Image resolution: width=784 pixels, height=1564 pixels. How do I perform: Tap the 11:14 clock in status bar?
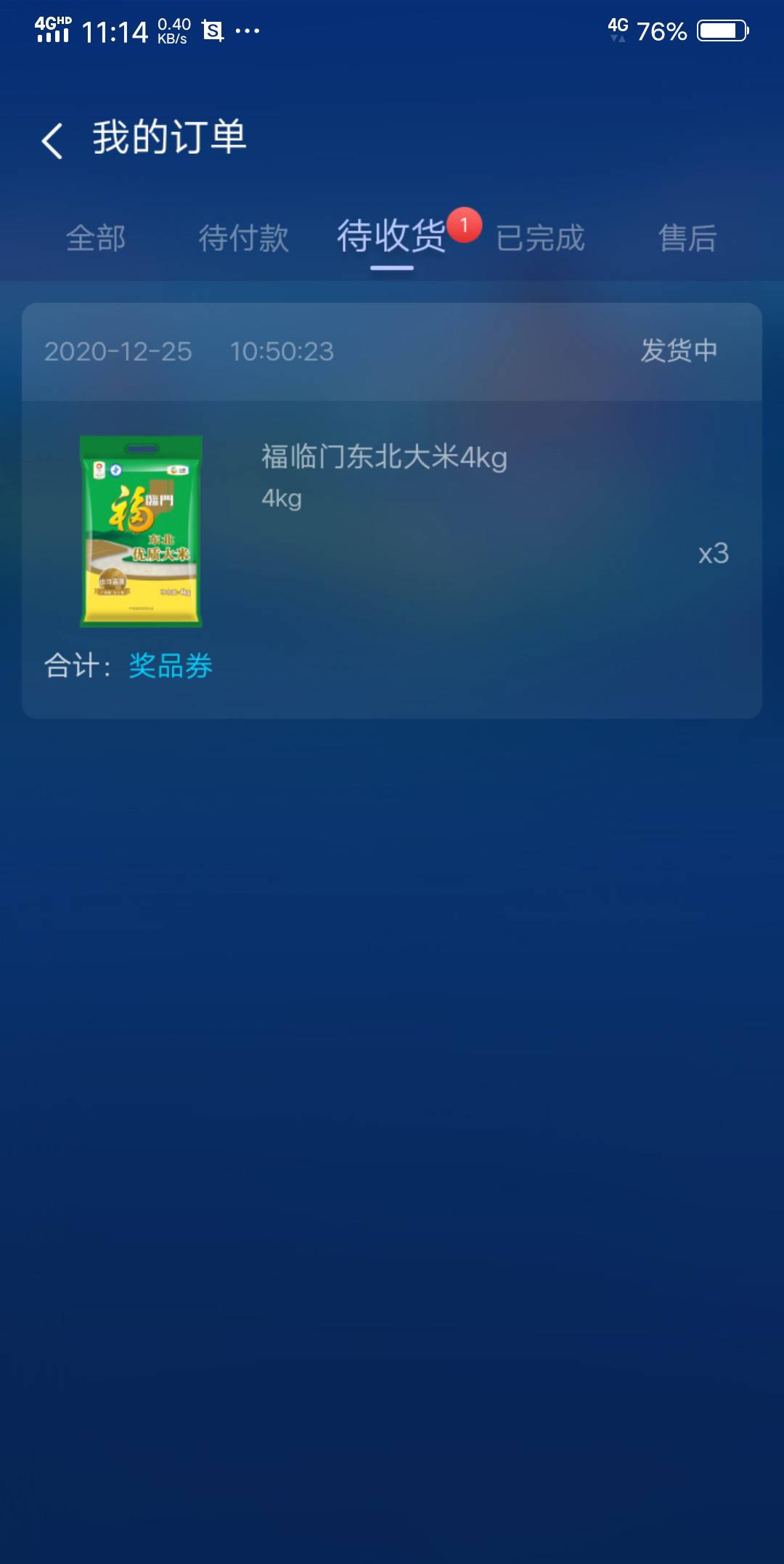pyautogui.click(x=116, y=30)
